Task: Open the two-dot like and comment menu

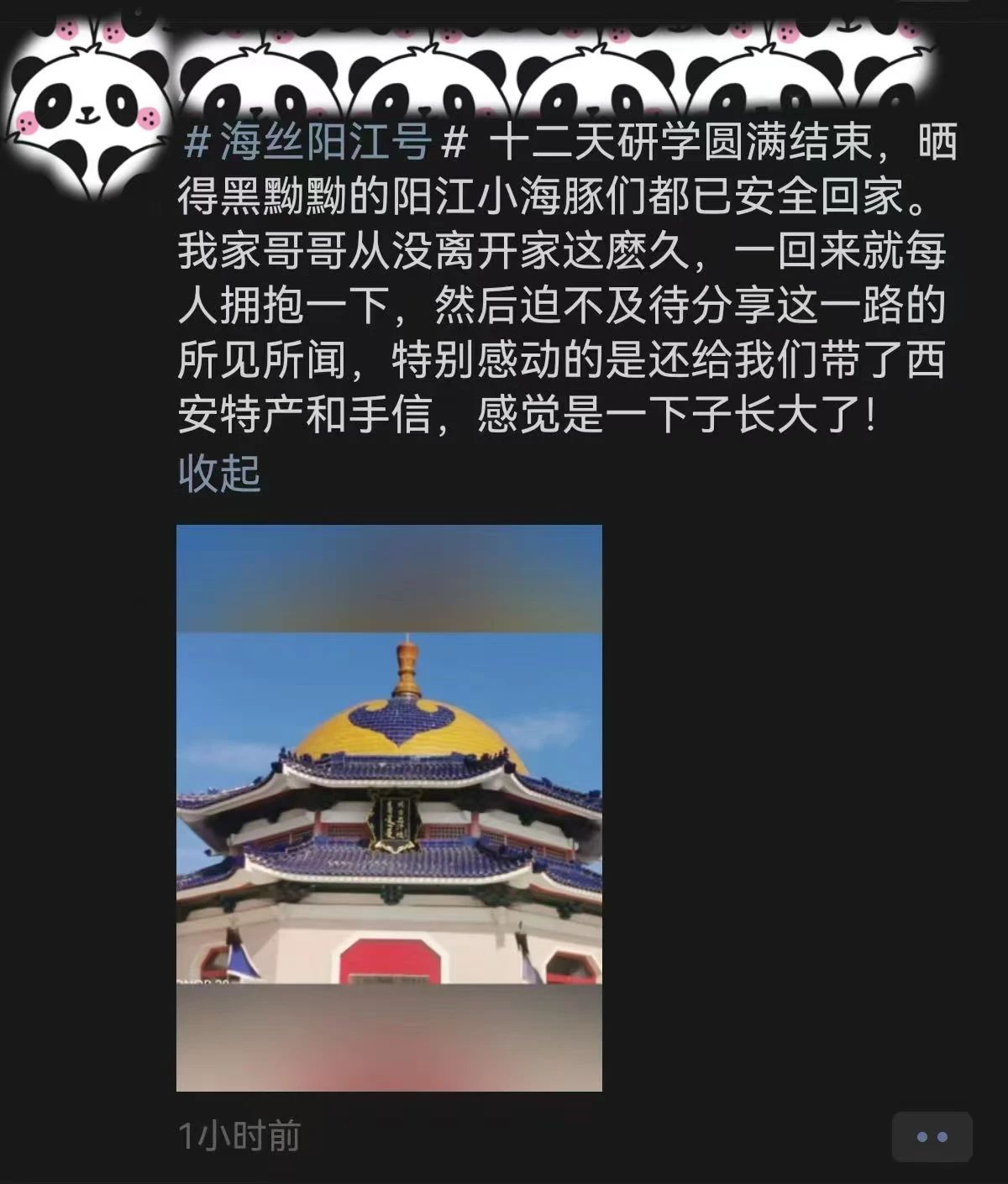Action: [x=932, y=1137]
